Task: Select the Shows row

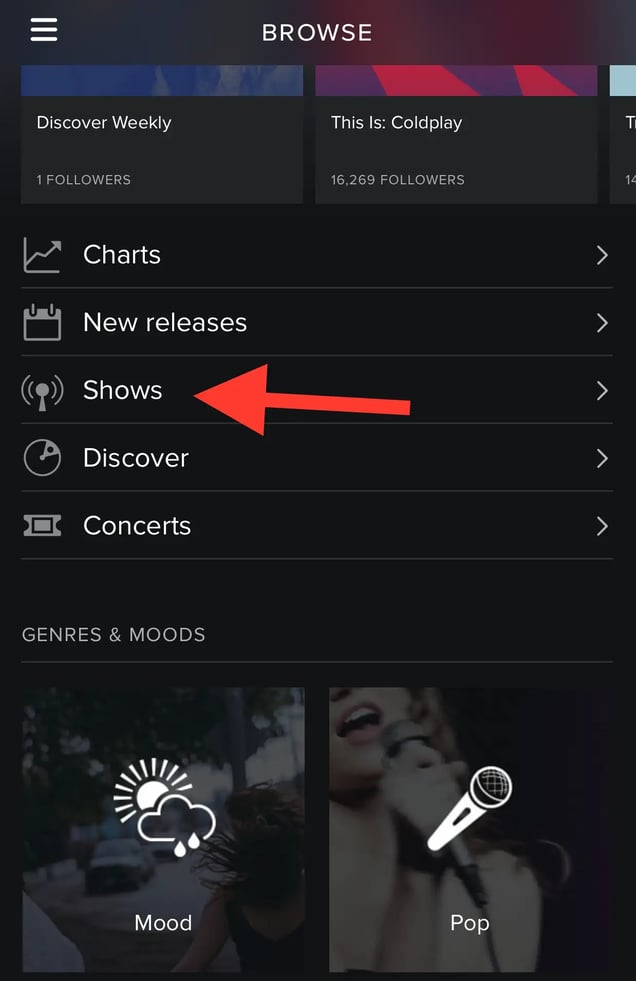Action: (316, 390)
